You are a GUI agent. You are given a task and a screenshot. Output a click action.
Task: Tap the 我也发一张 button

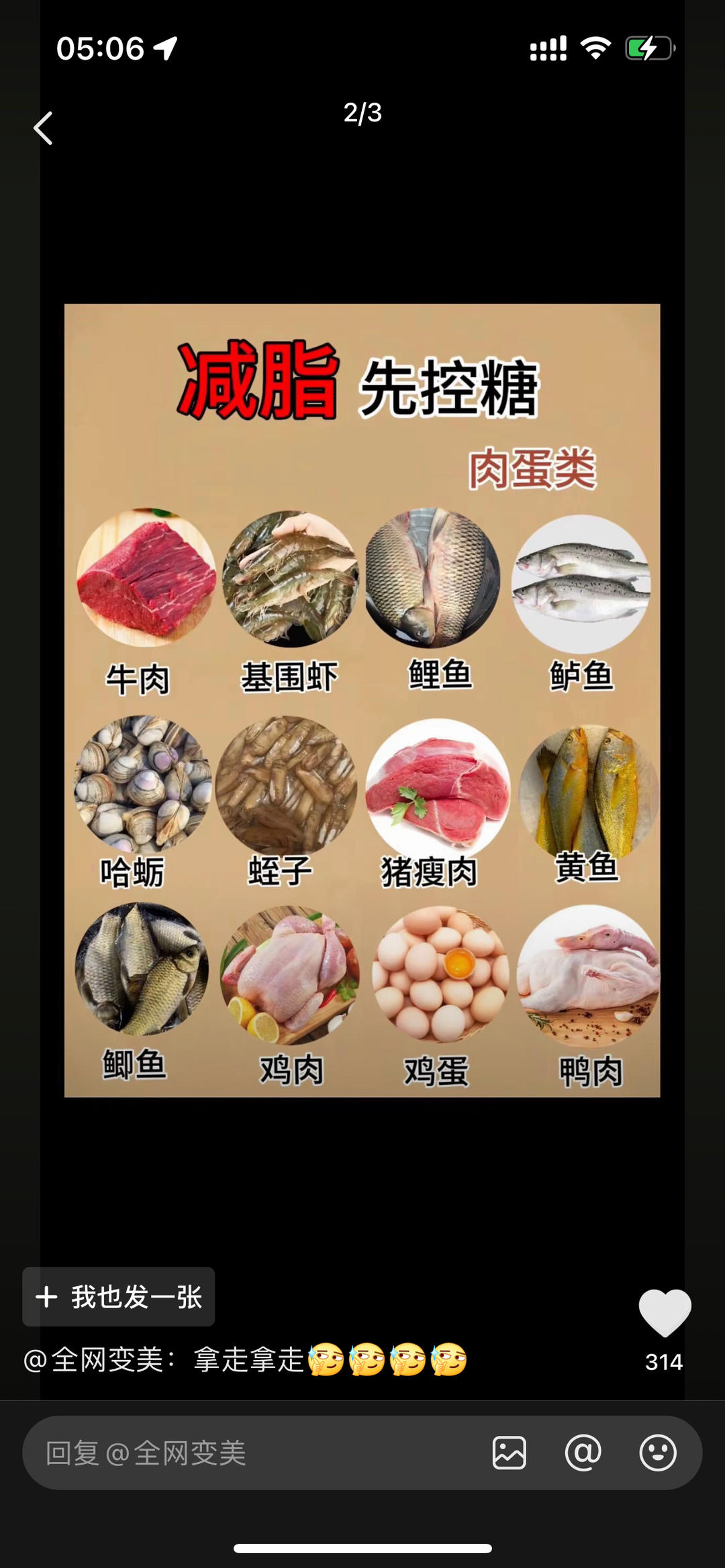pyautogui.click(x=119, y=1297)
